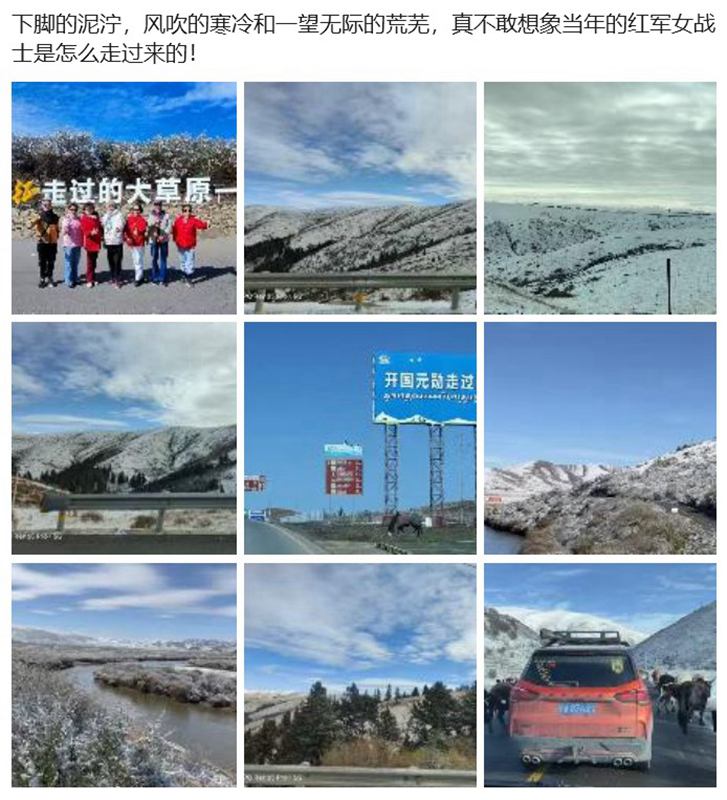Screen dimensions: 727x800
Task: Open the pine trees under cloudy sky photo
Action: tap(360, 675)
